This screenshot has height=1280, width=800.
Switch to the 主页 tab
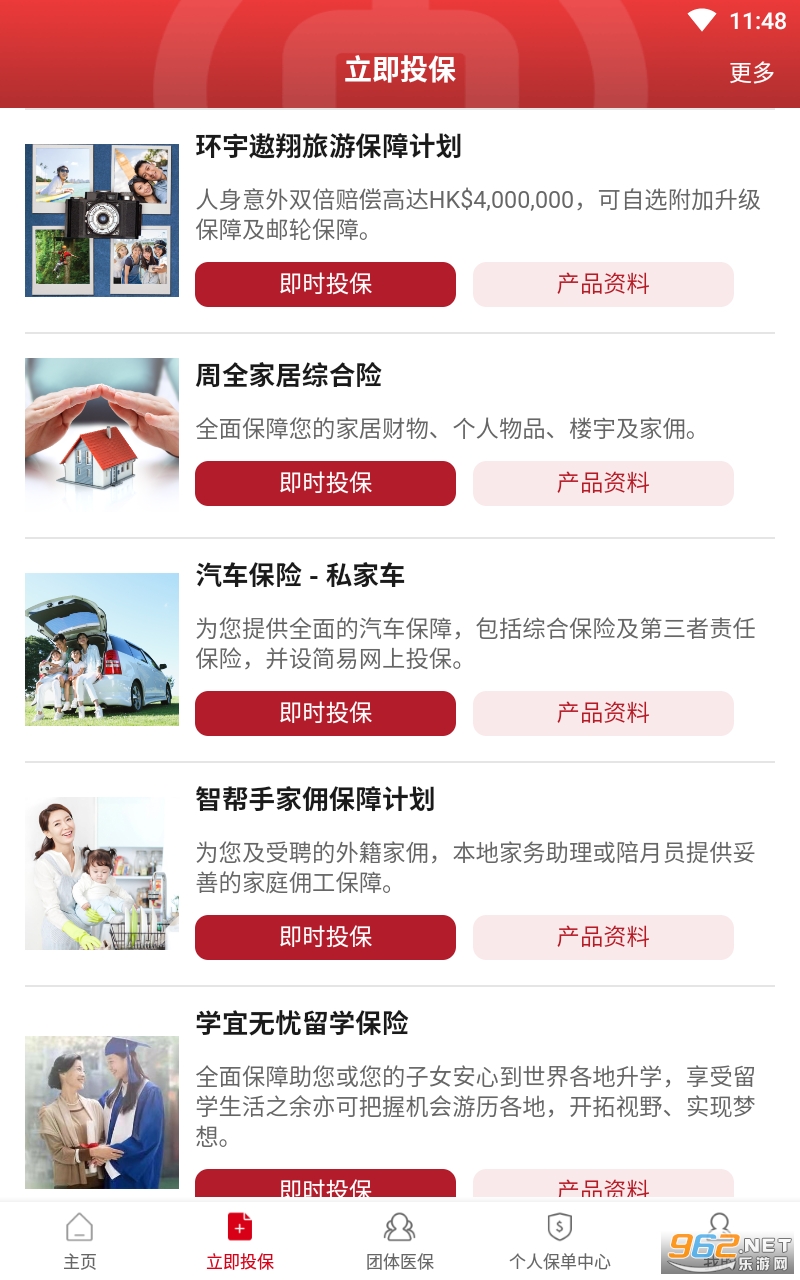[80, 1241]
